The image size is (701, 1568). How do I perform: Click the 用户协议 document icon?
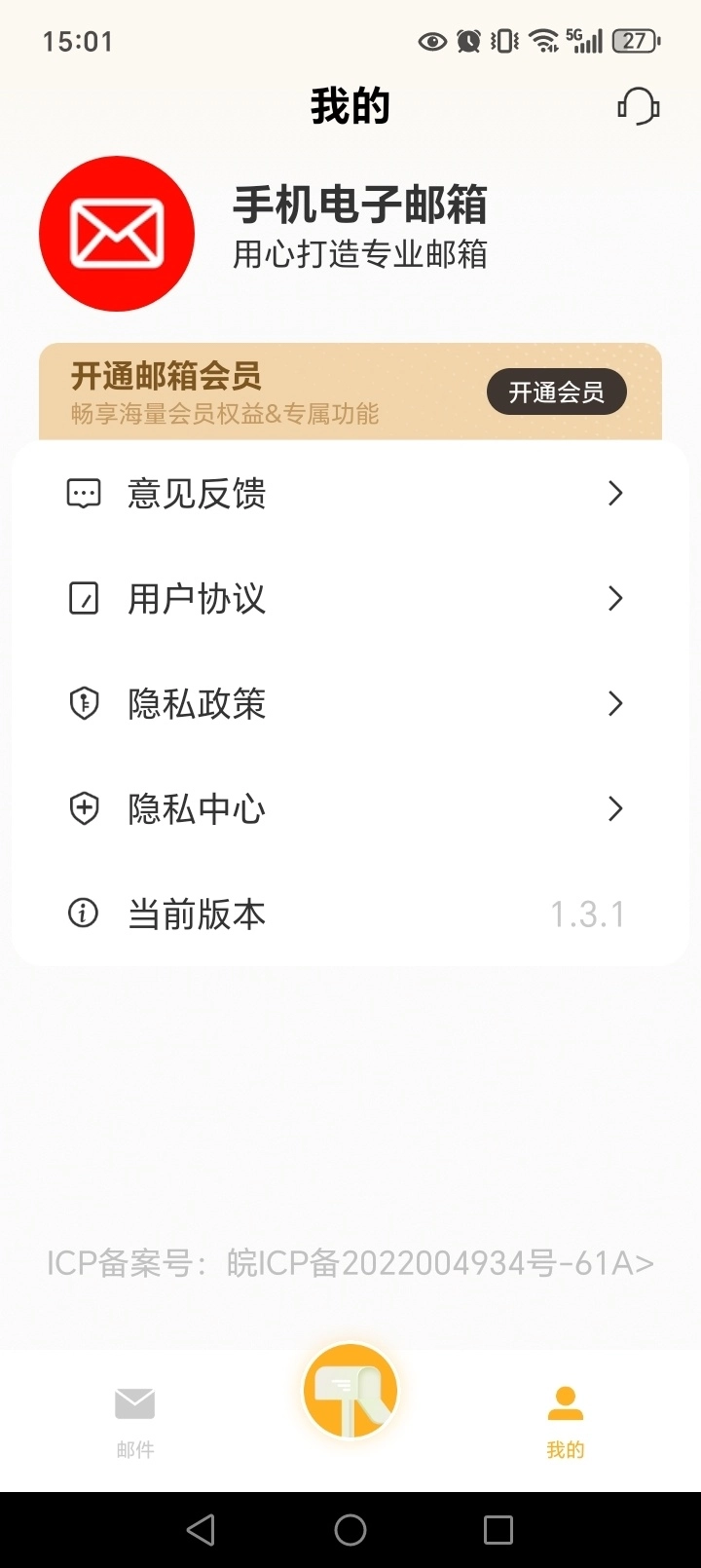(84, 598)
